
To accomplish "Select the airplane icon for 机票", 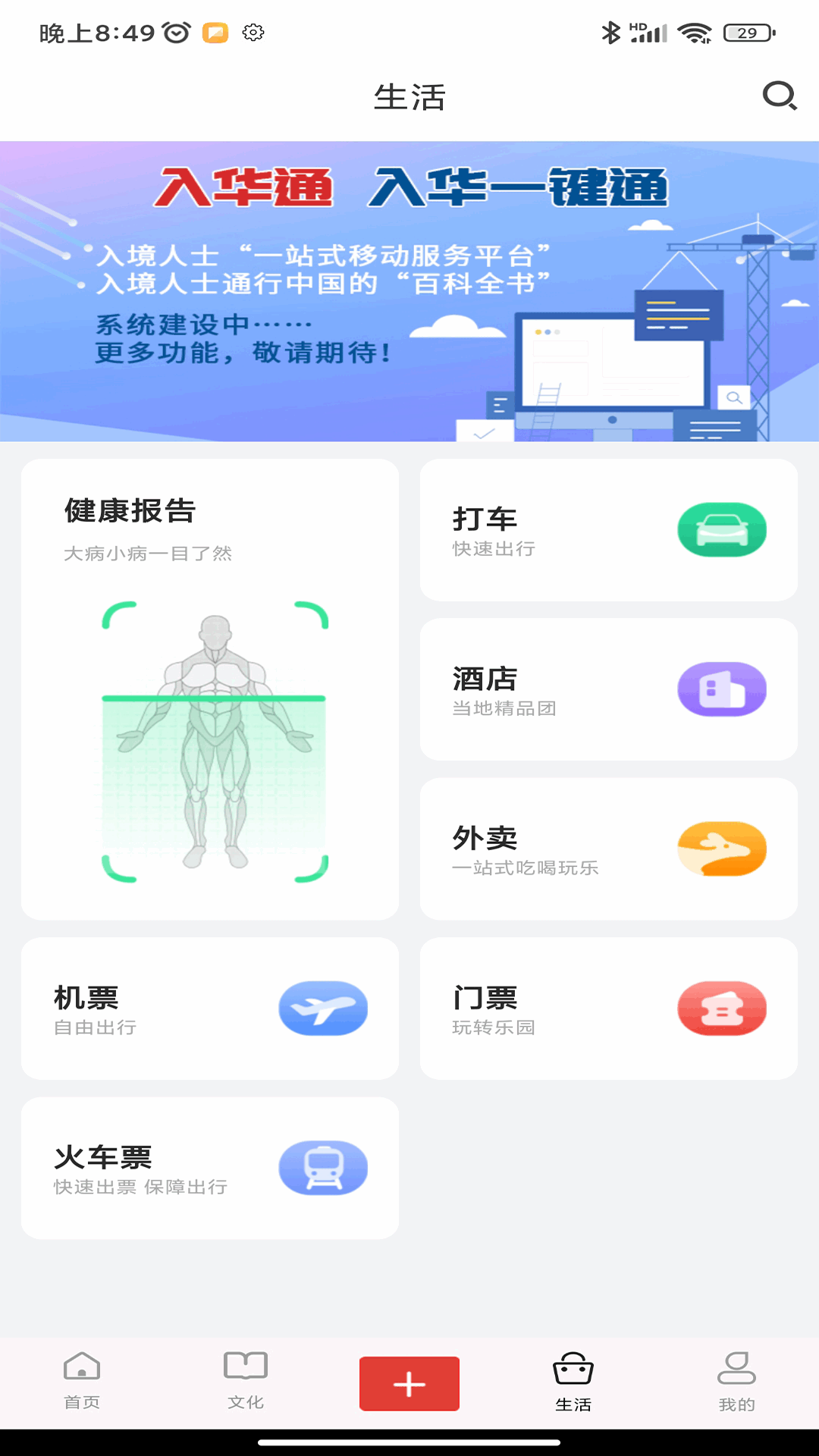I will [323, 1009].
